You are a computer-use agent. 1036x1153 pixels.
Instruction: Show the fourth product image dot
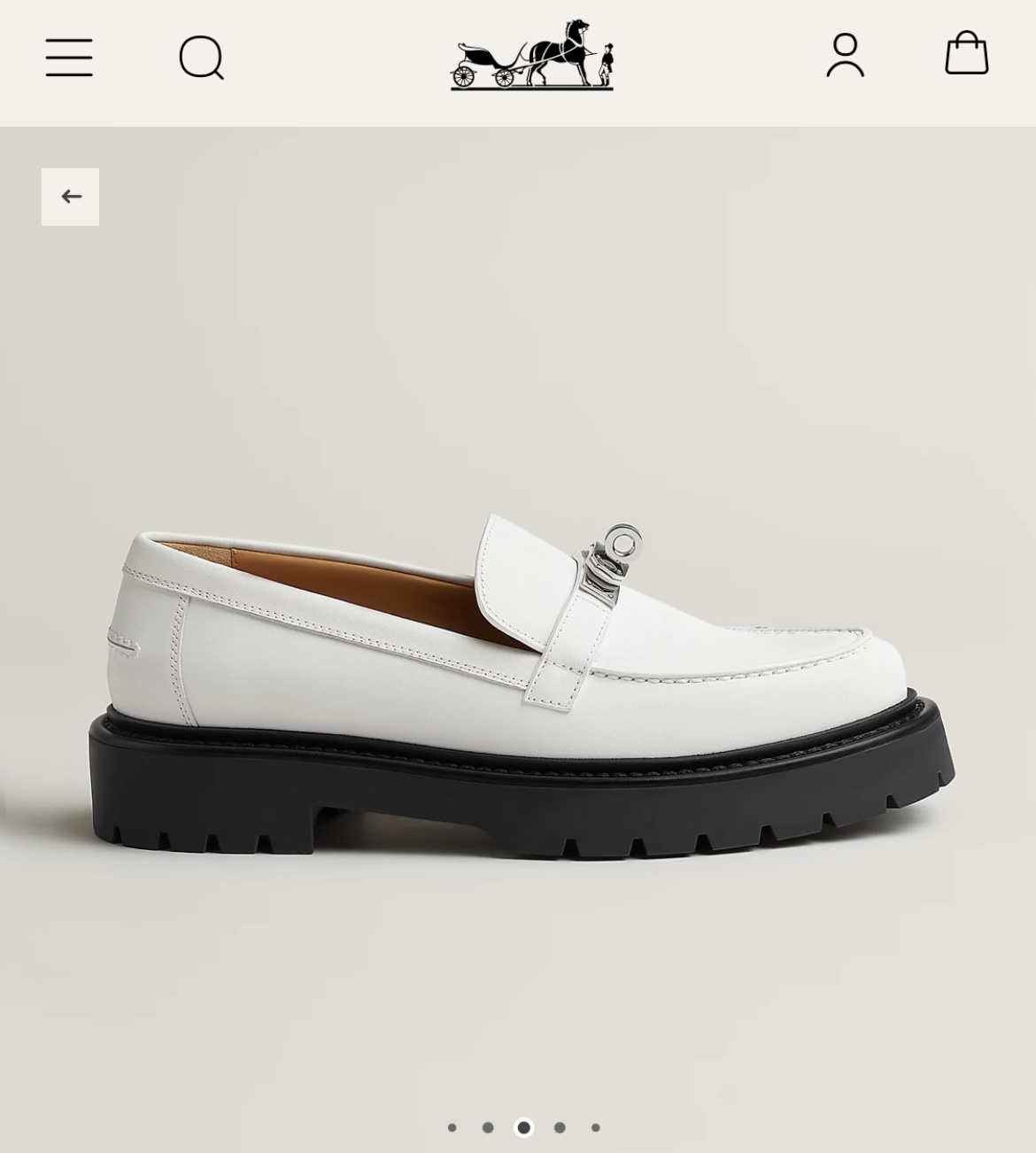coord(560,1127)
